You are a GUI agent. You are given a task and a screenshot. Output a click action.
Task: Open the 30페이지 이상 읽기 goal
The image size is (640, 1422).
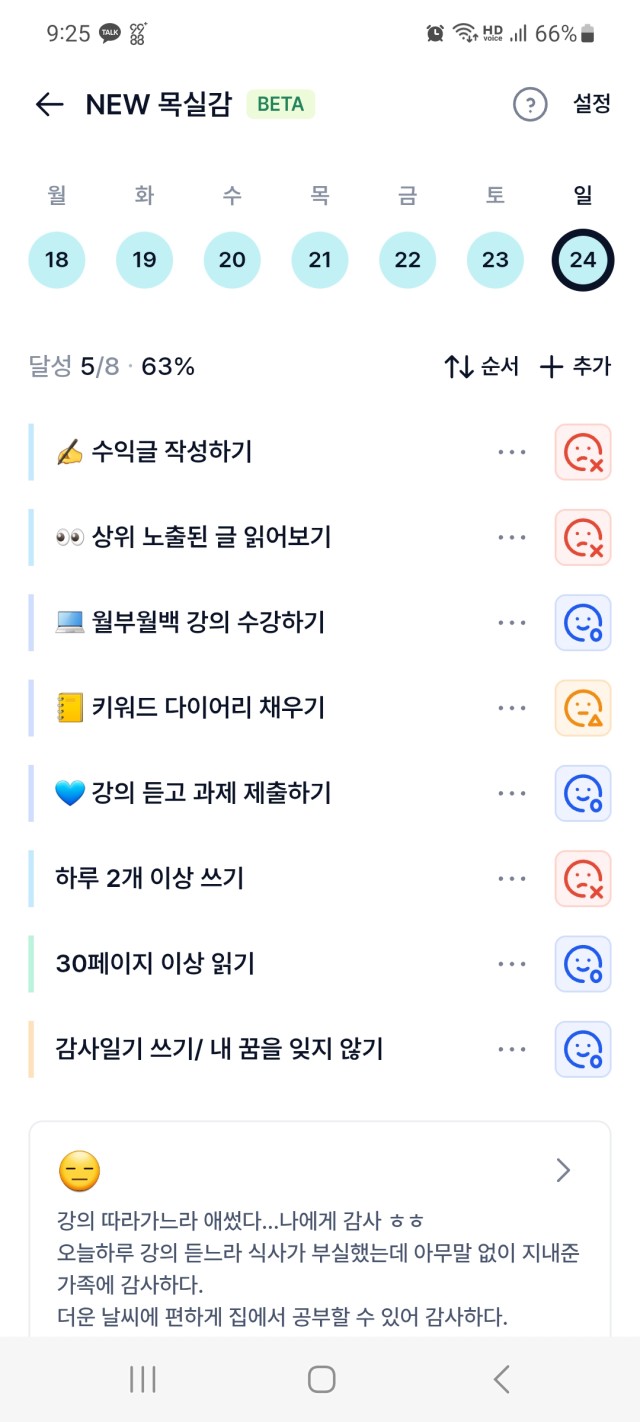tap(155, 964)
